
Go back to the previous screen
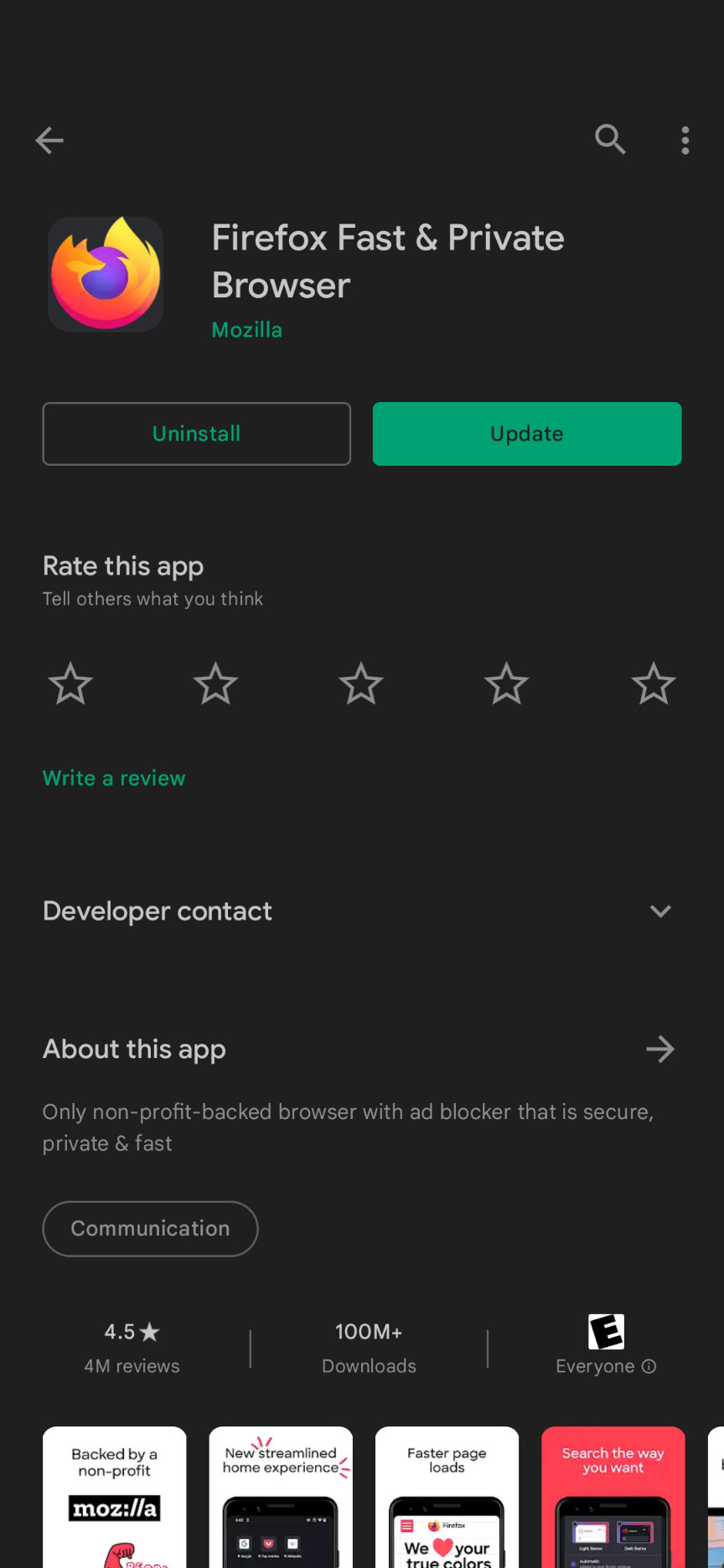[x=49, y=140]
